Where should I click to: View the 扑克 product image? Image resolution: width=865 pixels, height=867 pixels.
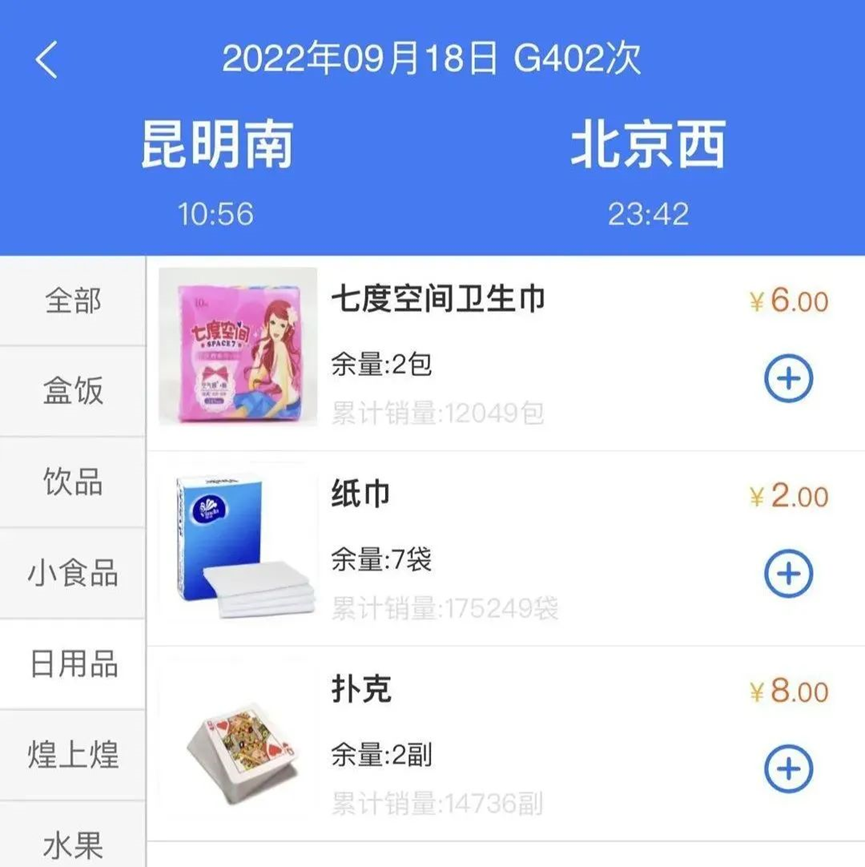(240, 745)
